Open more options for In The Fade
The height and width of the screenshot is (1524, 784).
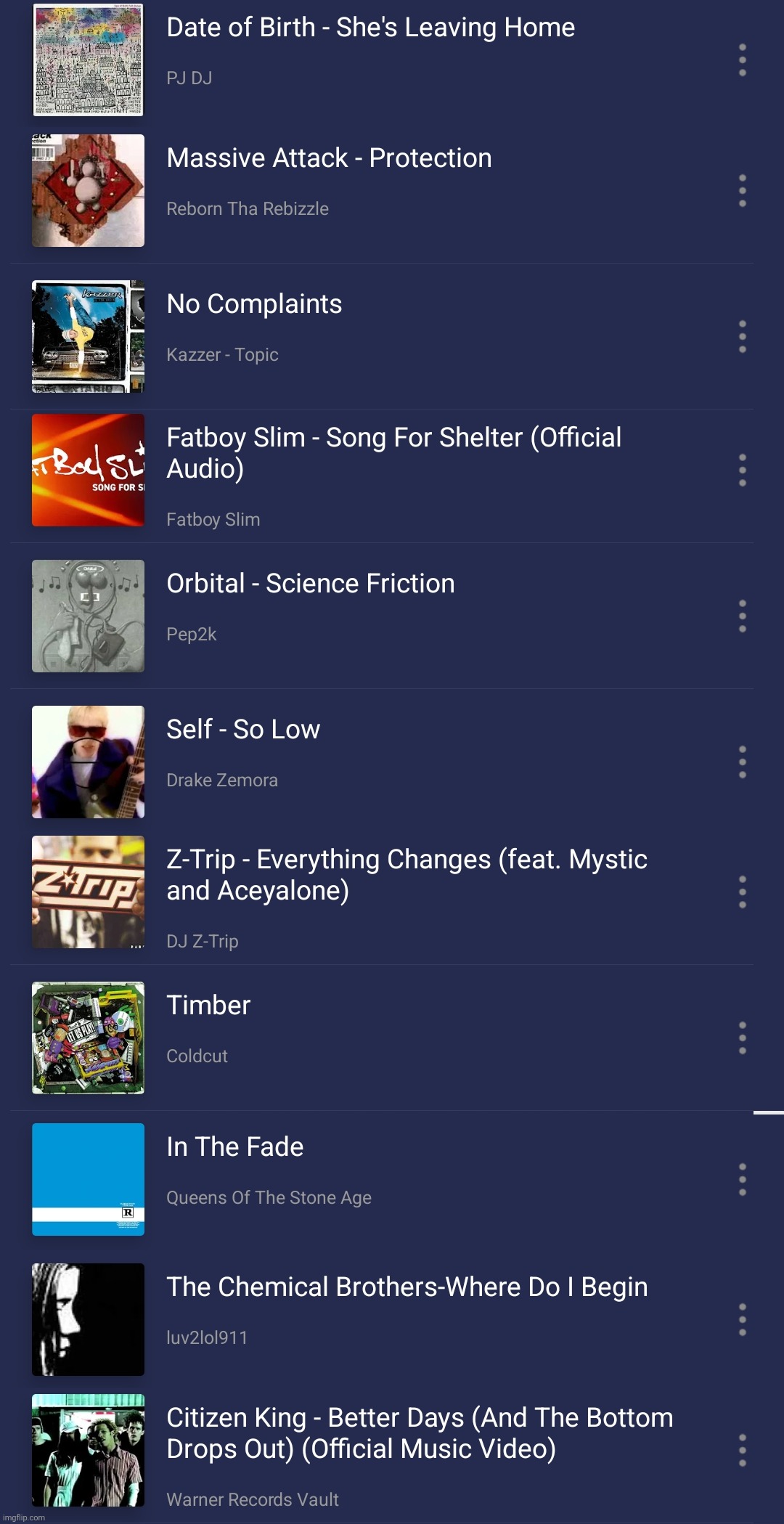coord(742,1180)
